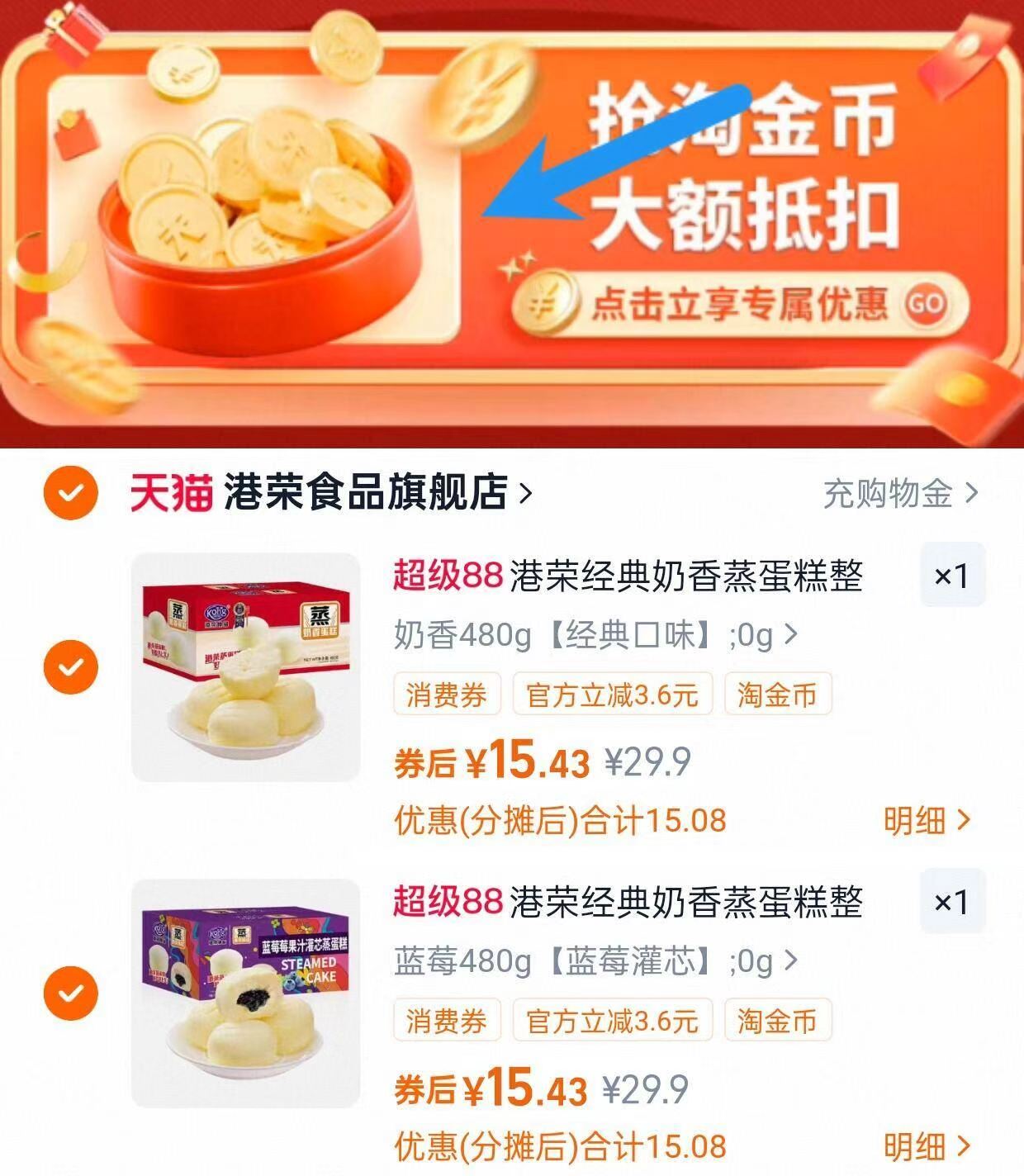Image resolution: width=1024 pixels, height=1176 pixels.
Task: Click the 官方立减3.6元 tag on the first item
Action: (x=613, y=696)
